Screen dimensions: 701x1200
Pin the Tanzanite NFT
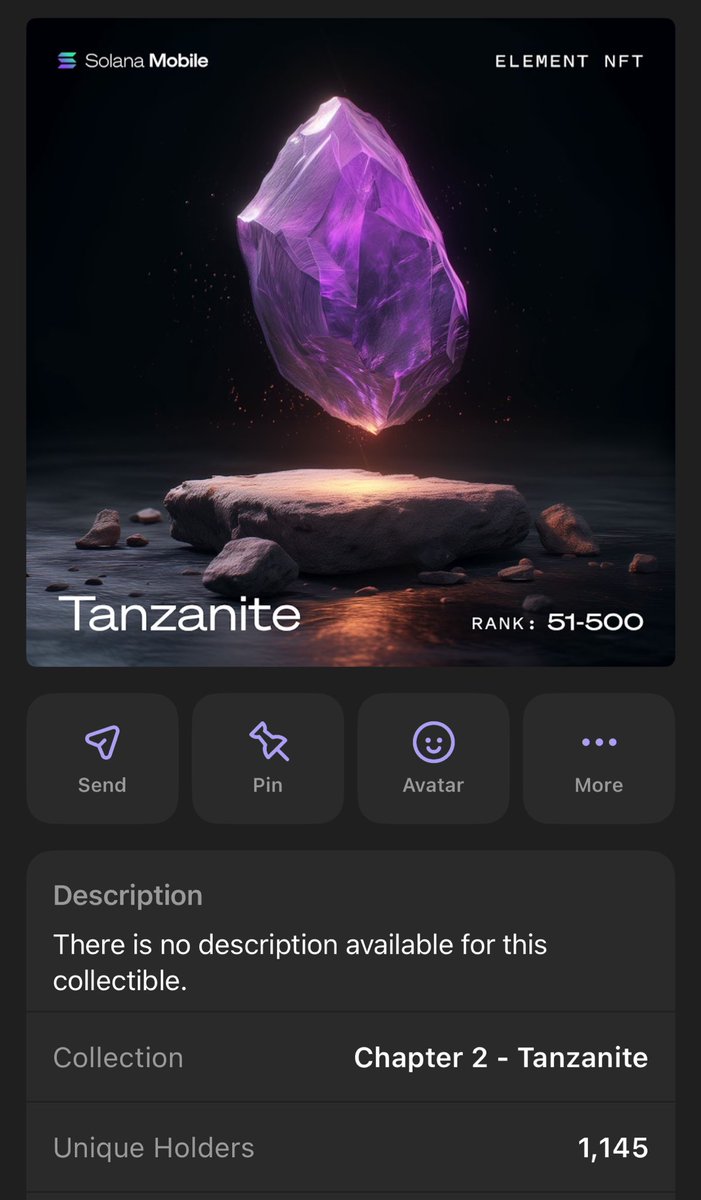click(x=268, y=758)
